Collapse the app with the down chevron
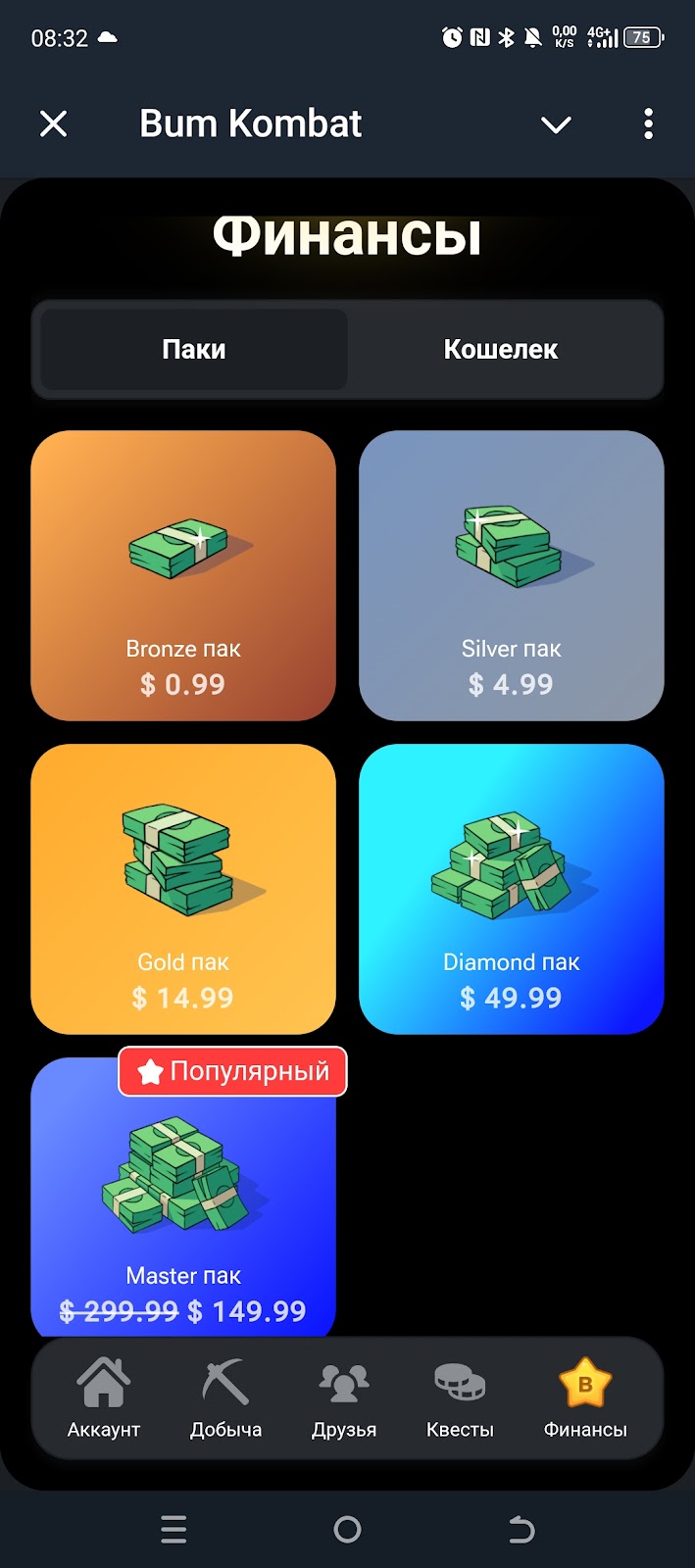 [x=556, y=124]
